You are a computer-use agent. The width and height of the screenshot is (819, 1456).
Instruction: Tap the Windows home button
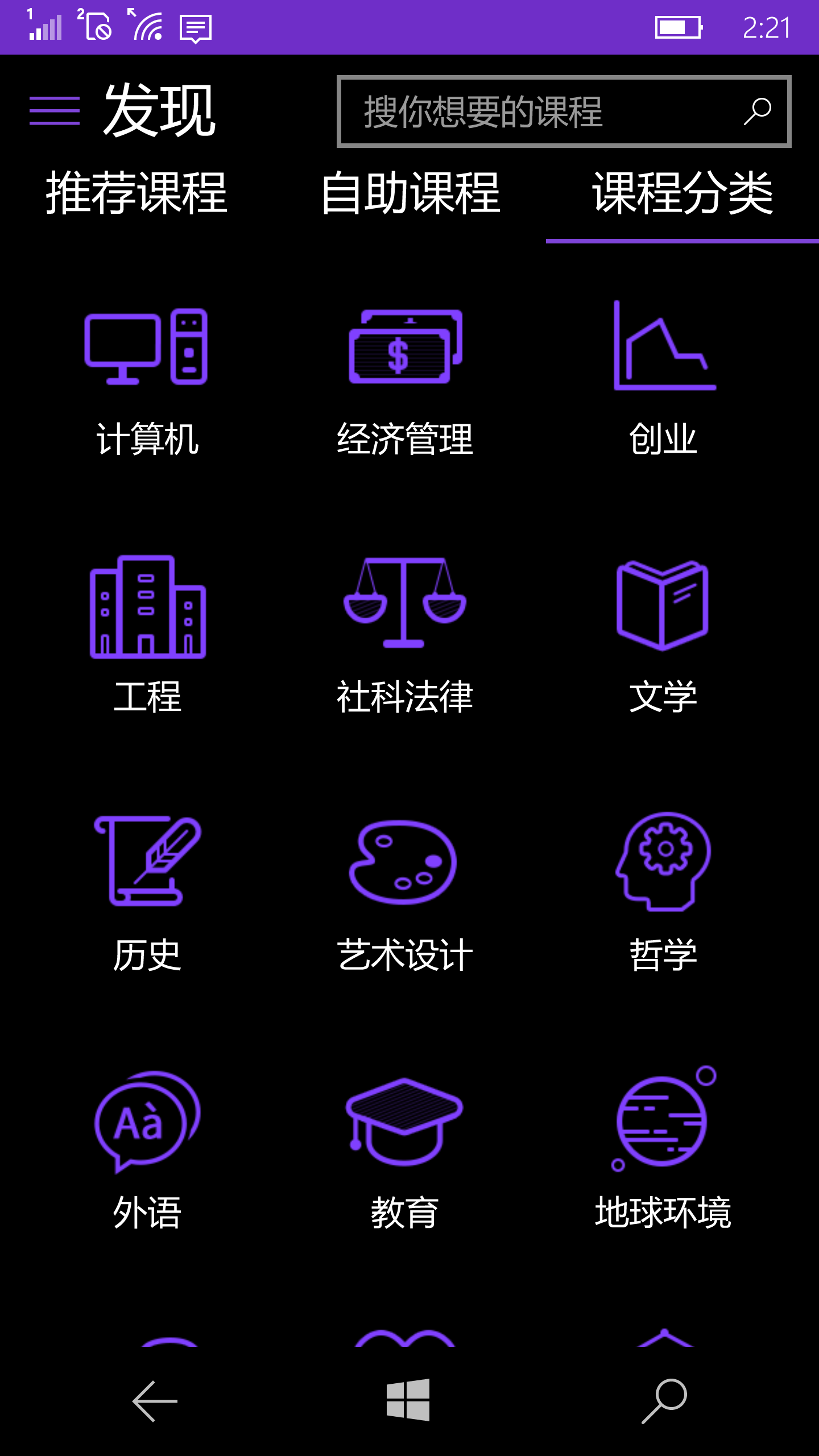pos(408,1400)
